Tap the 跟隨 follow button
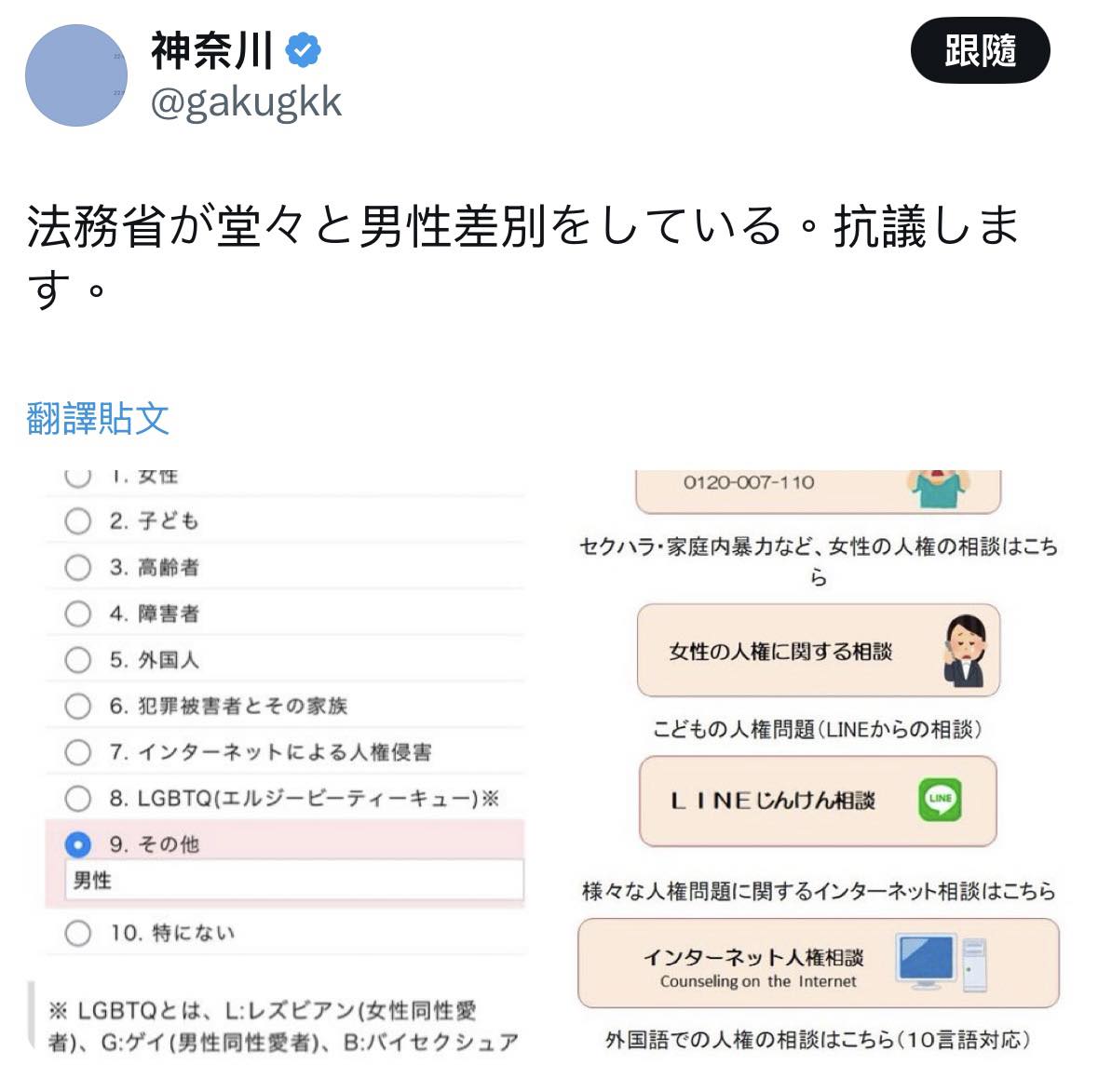 (980, 51)
